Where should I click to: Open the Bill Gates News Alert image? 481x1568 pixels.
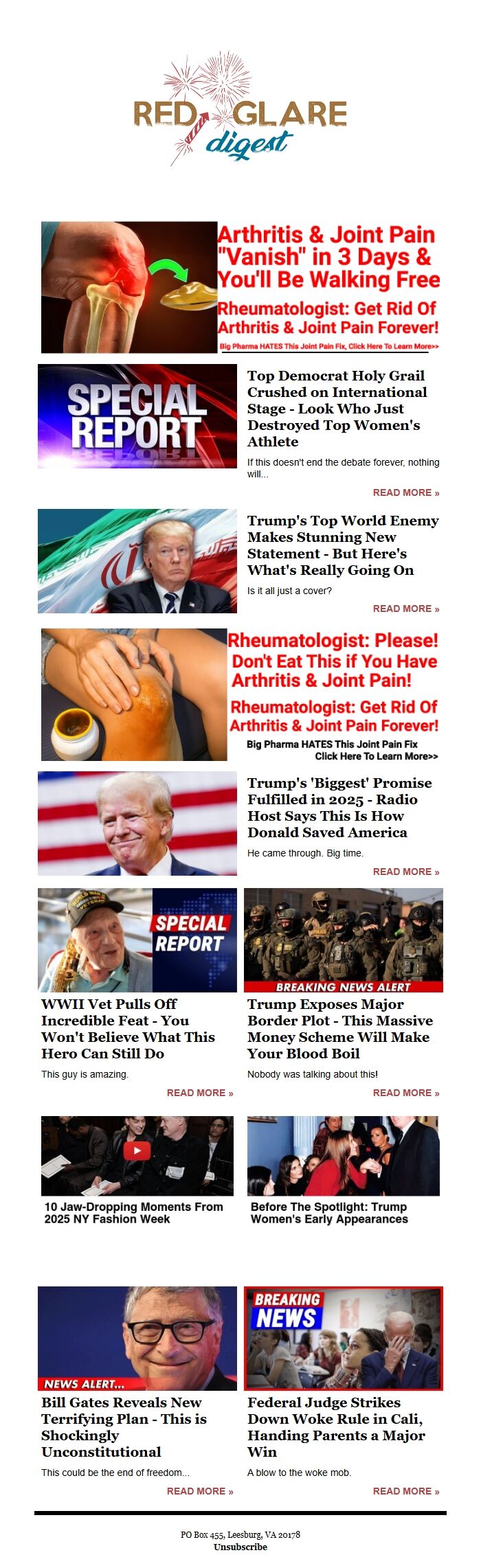(x=137, y=1338)
